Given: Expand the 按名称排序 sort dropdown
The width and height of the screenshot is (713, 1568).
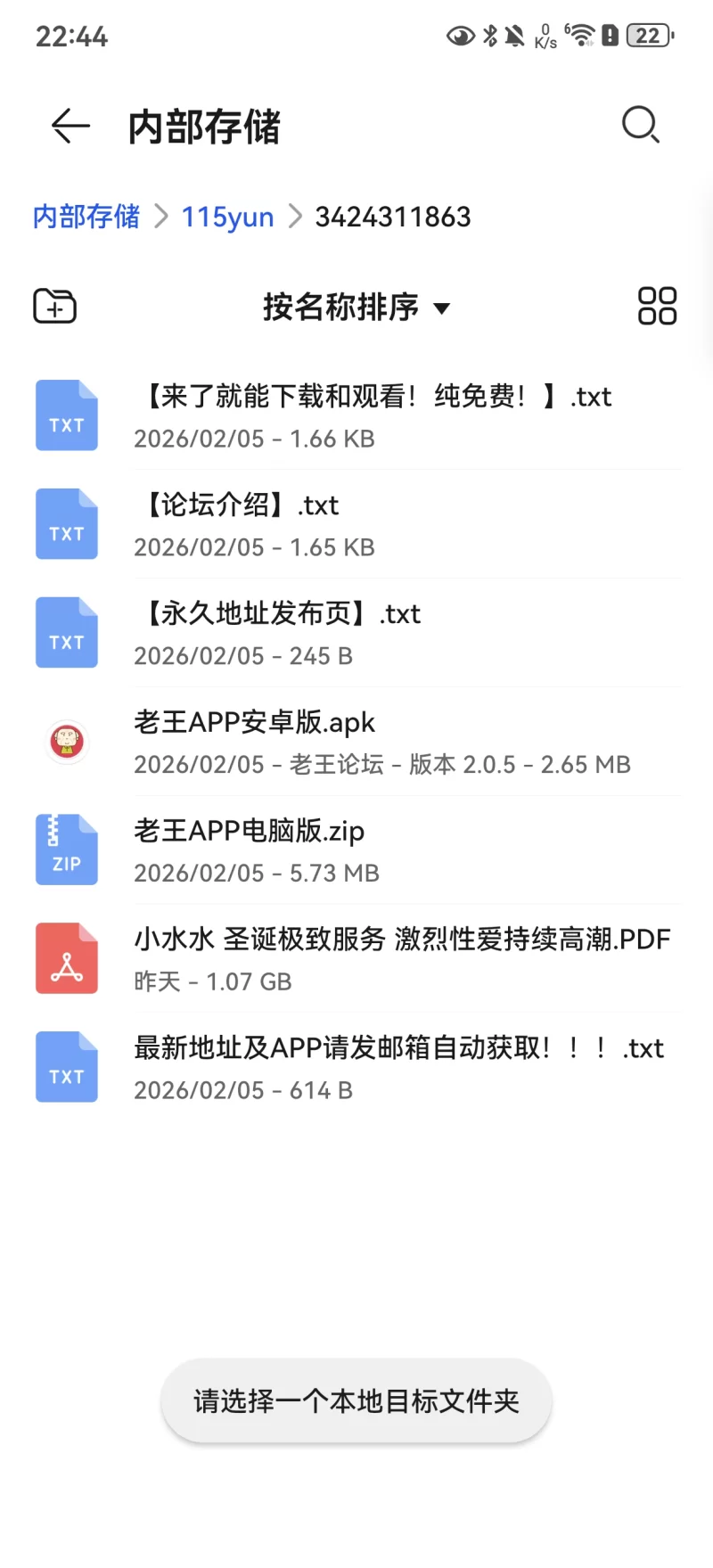Looking at the screenshot, I should click(356, 308).
